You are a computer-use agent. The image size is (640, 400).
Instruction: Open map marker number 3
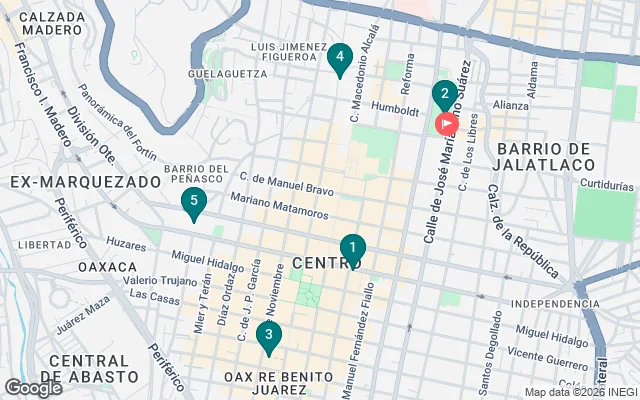tap(267, 336)
